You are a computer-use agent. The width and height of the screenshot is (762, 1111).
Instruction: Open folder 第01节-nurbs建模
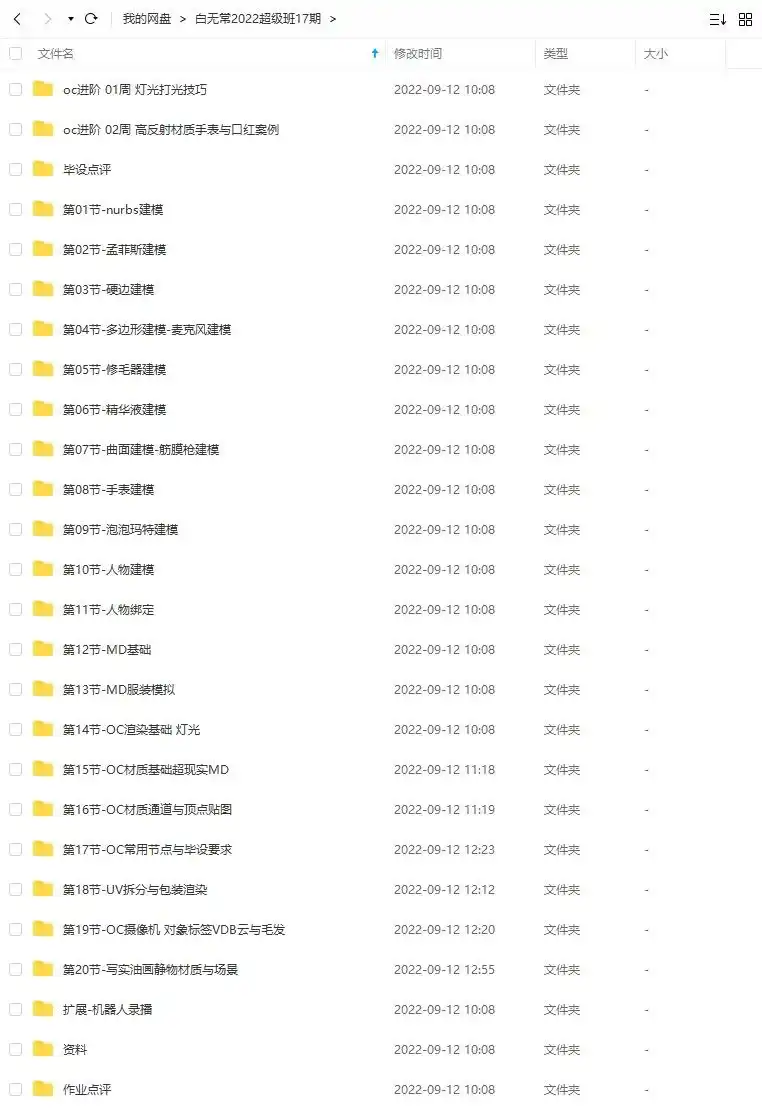tap(113, 210)
